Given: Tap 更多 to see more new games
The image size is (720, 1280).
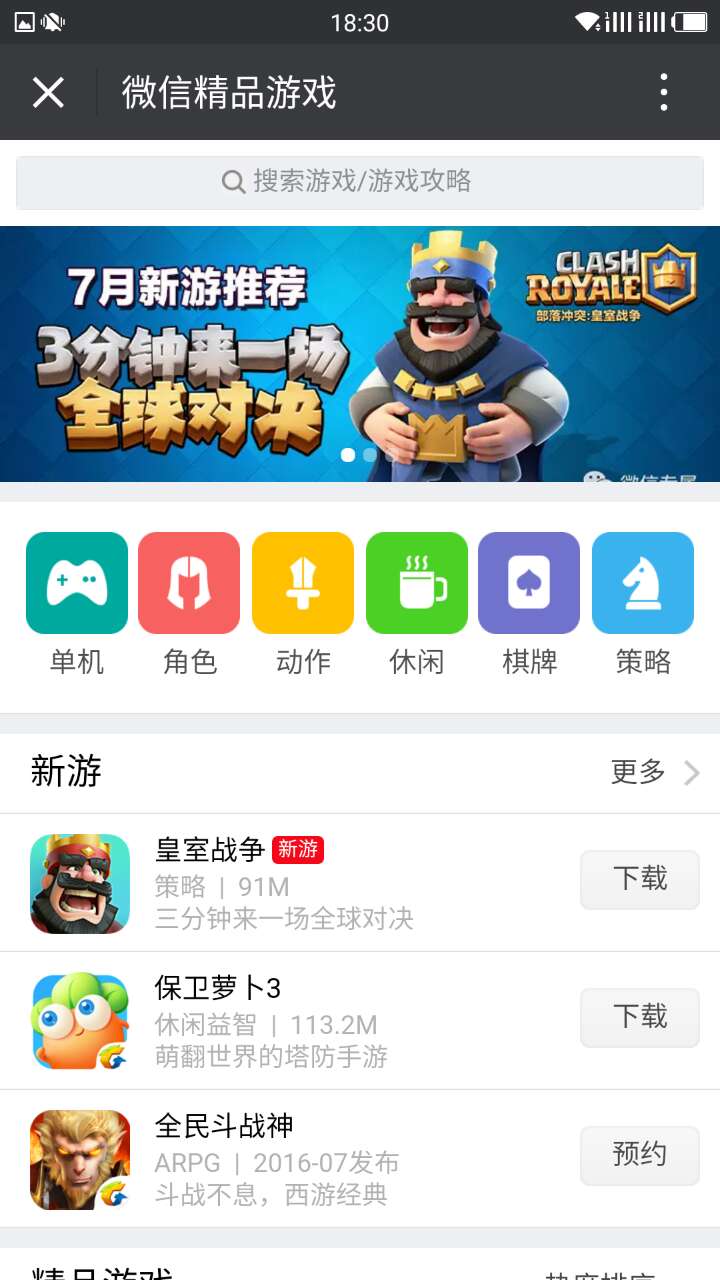Looking at the screenshot, I should point(654,772).
